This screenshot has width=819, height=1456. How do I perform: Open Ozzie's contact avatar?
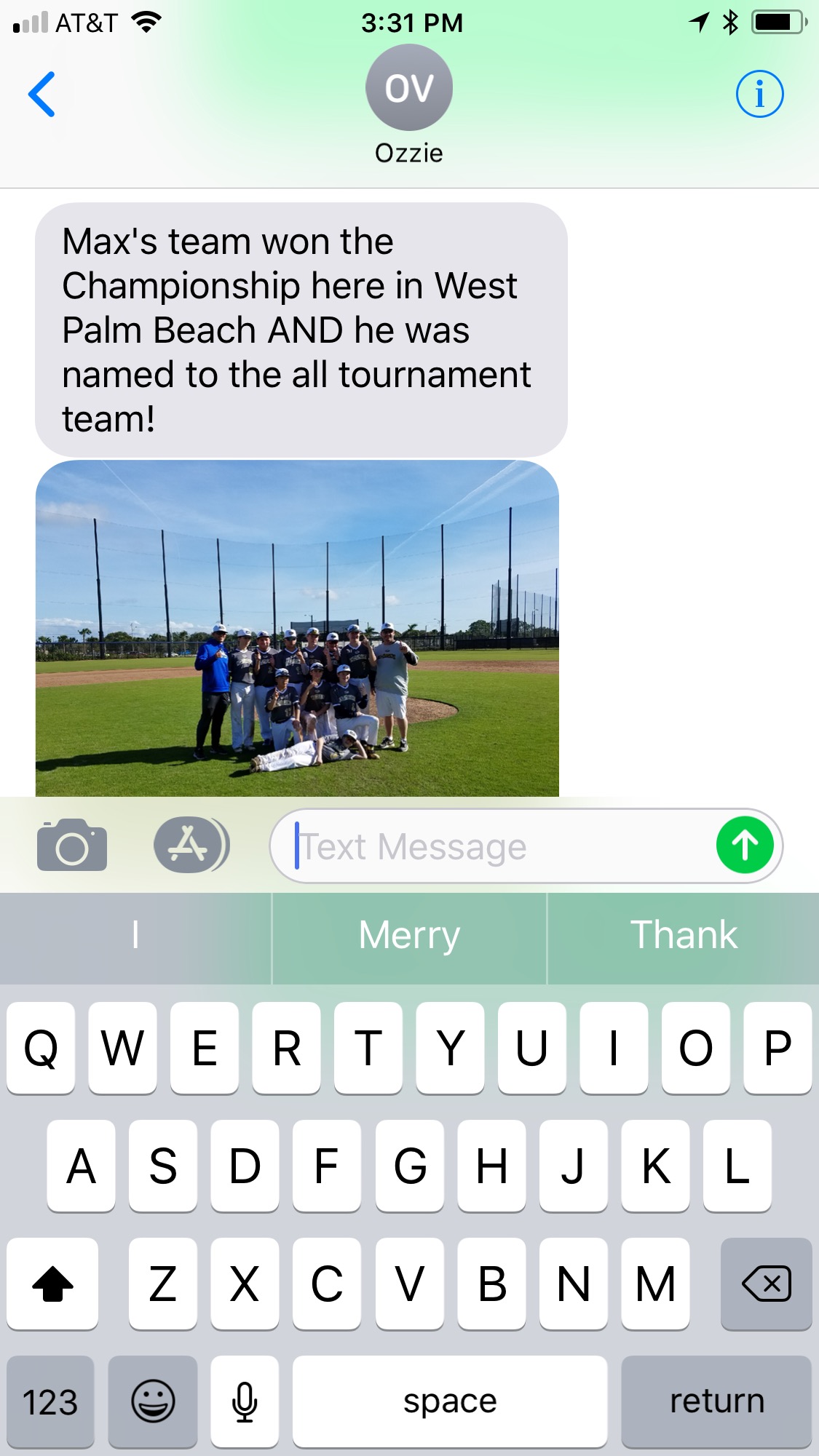tap(409, 88)
